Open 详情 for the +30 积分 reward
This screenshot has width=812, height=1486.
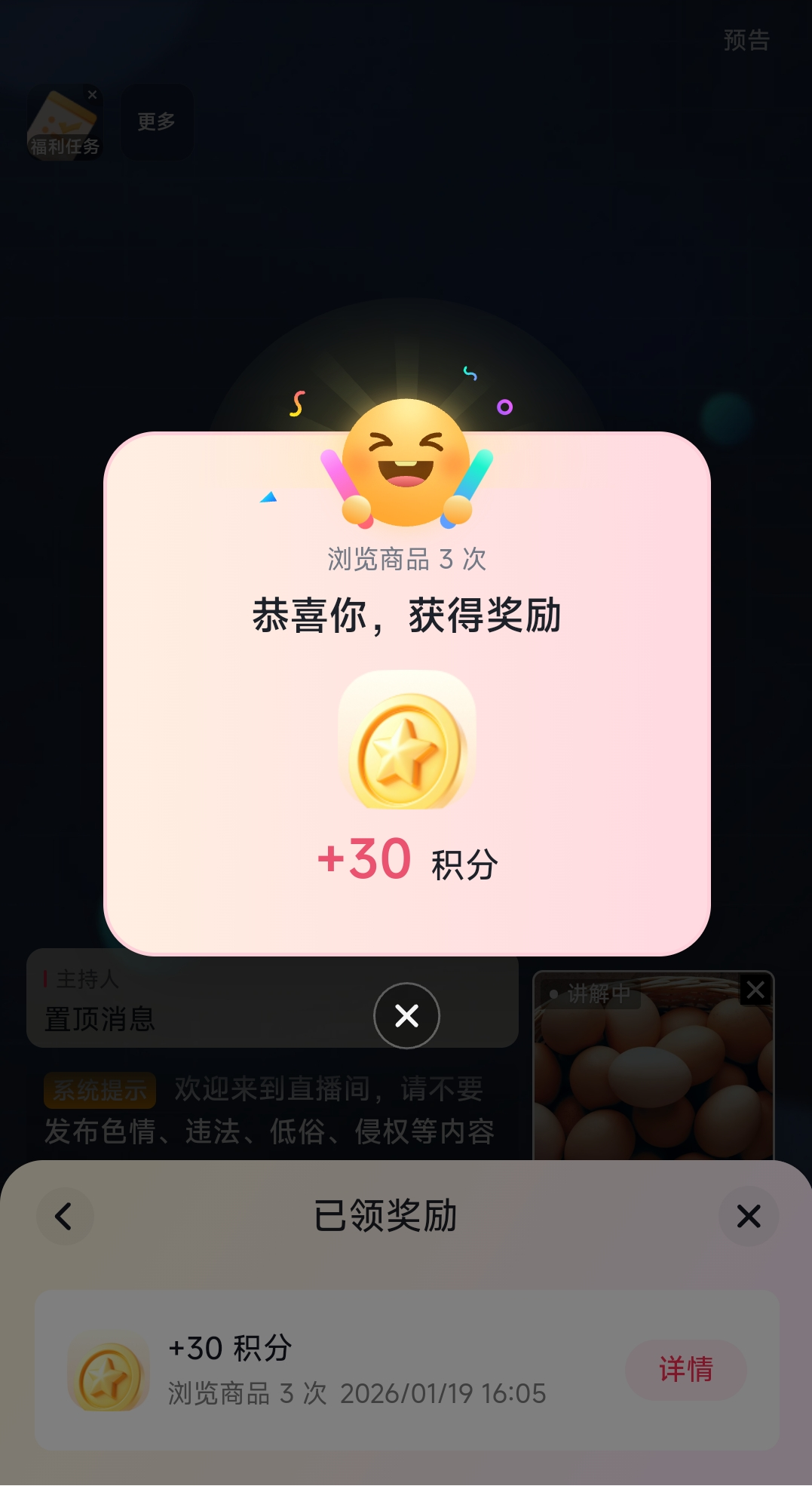pos(685,1370)
